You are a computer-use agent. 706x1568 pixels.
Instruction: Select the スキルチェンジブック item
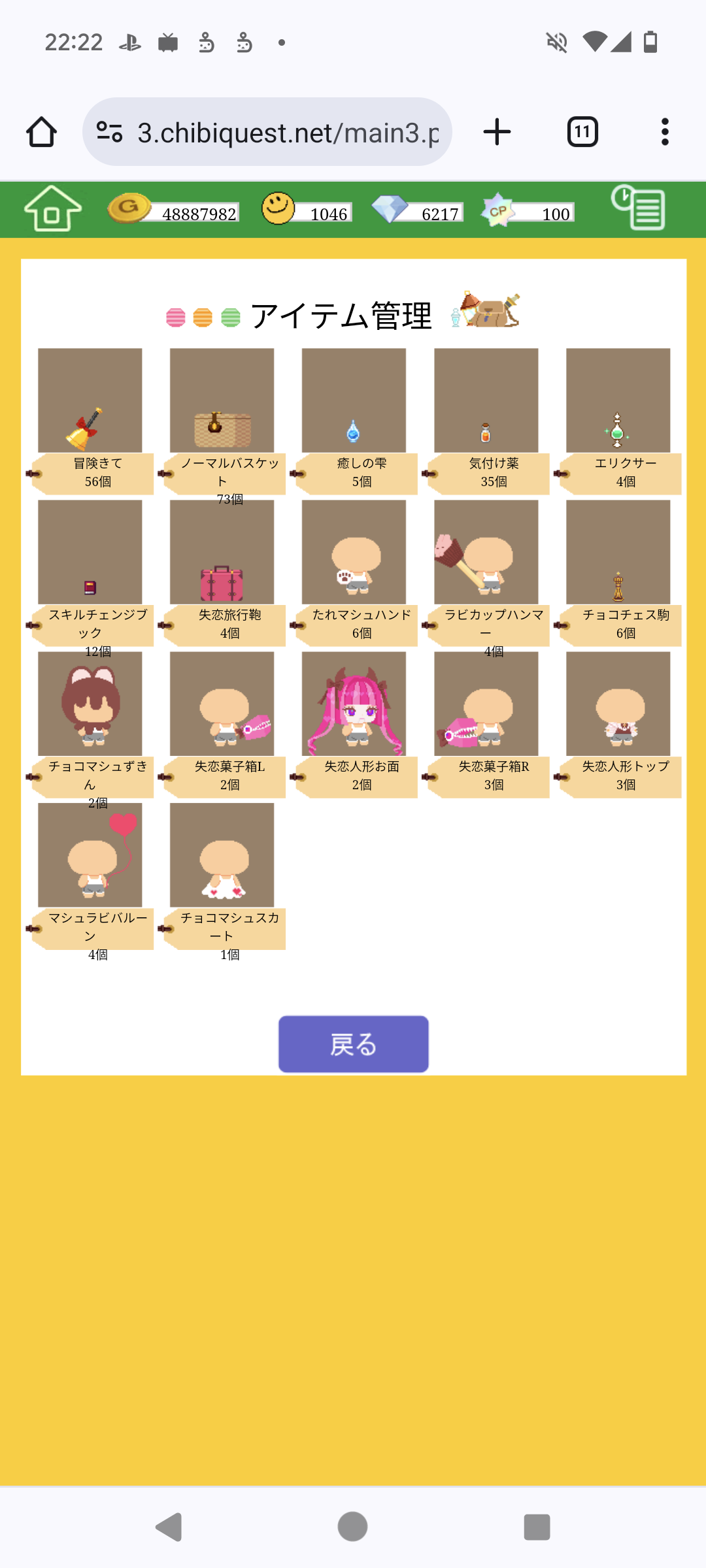pos(90,553)
